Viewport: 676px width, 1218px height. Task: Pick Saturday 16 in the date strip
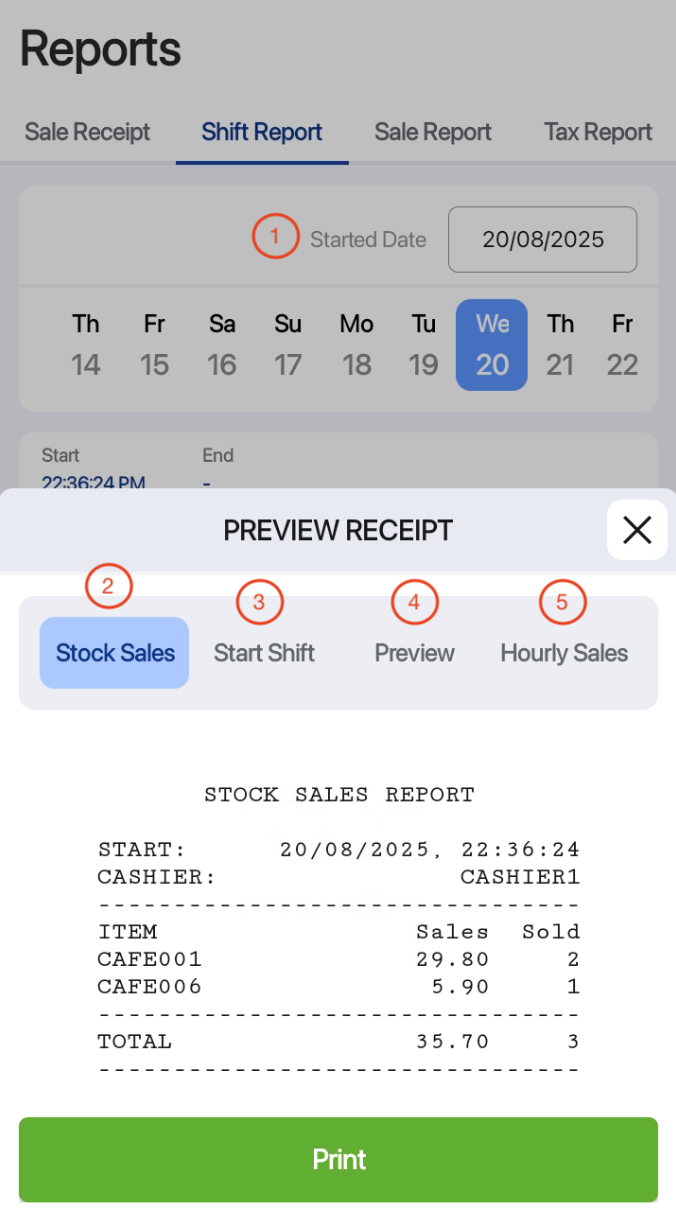point(222,345)
